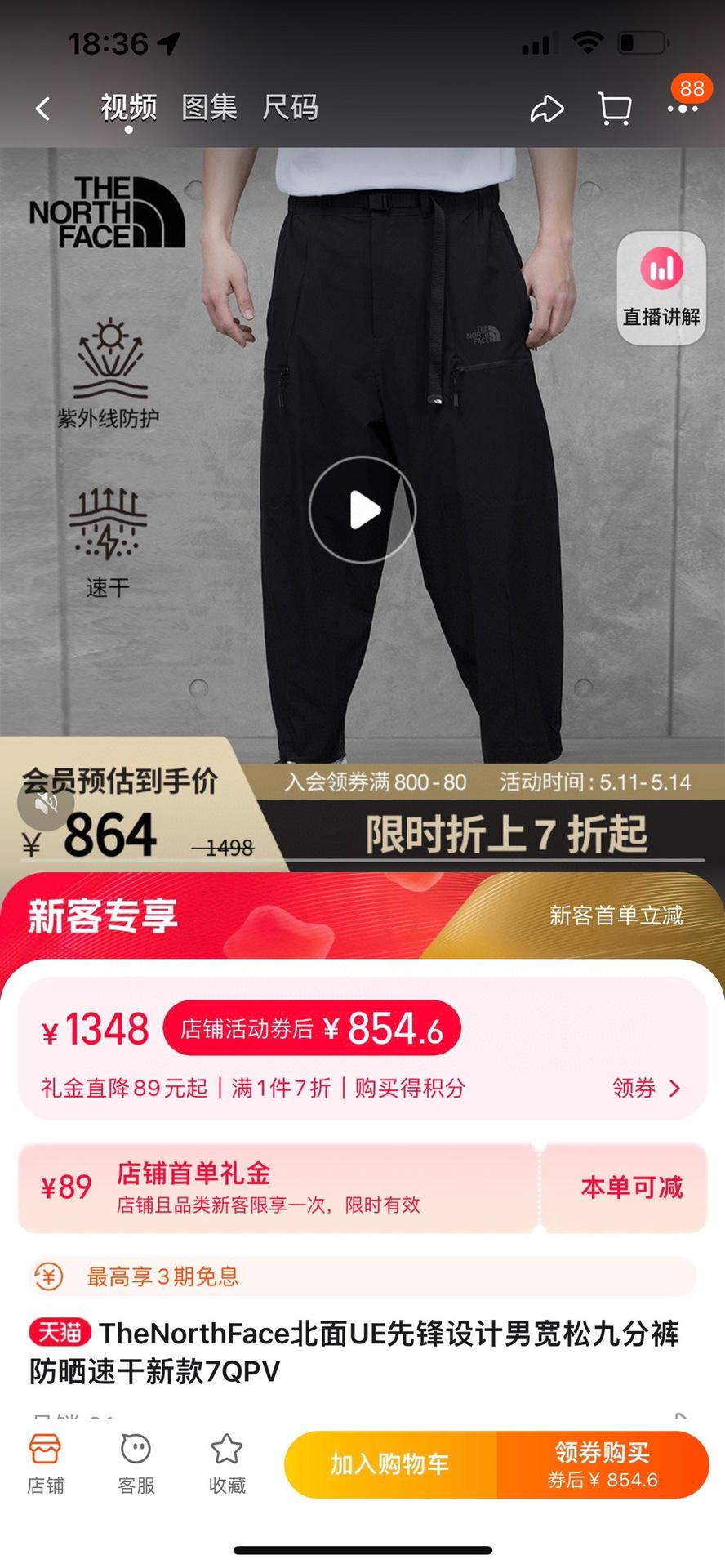Image resolution: width=725 pixels, height=1568 pixels.
Task: Tap 领券购买 to buy with coupon
Action: [x=603, y=1464]
